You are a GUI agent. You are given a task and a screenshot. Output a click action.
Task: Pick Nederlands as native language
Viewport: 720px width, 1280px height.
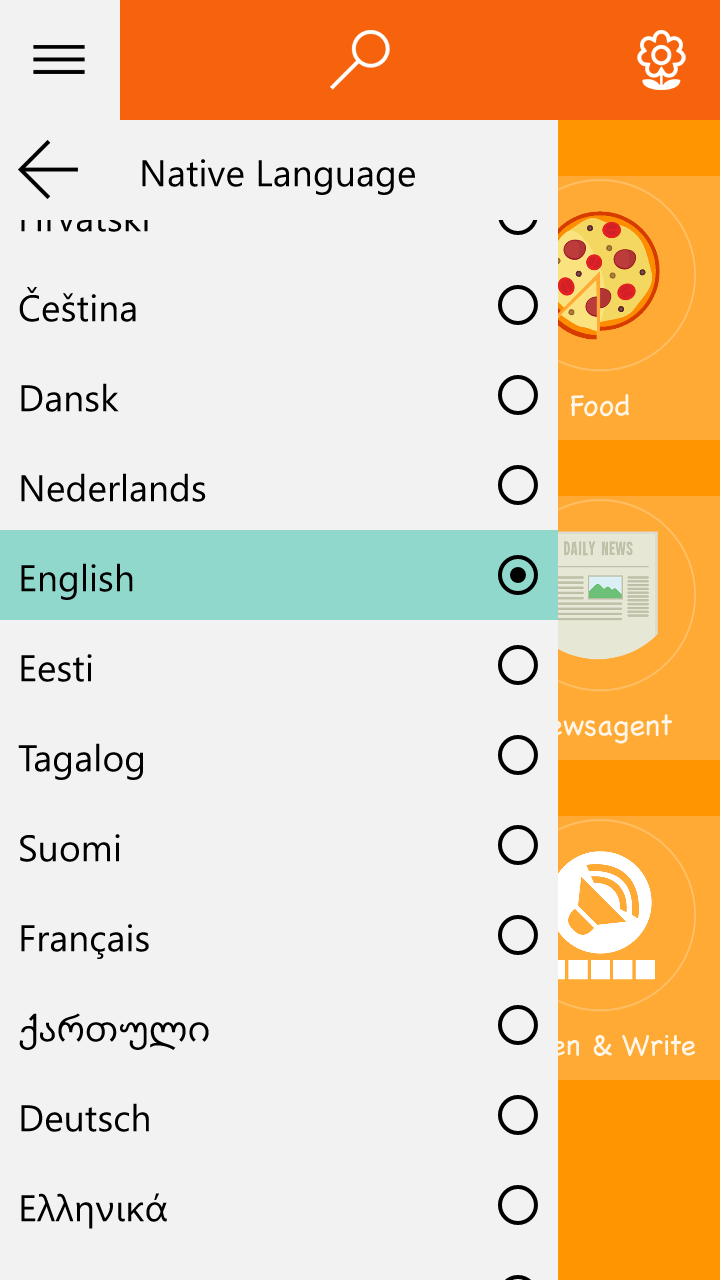click(x=278, y=488)
